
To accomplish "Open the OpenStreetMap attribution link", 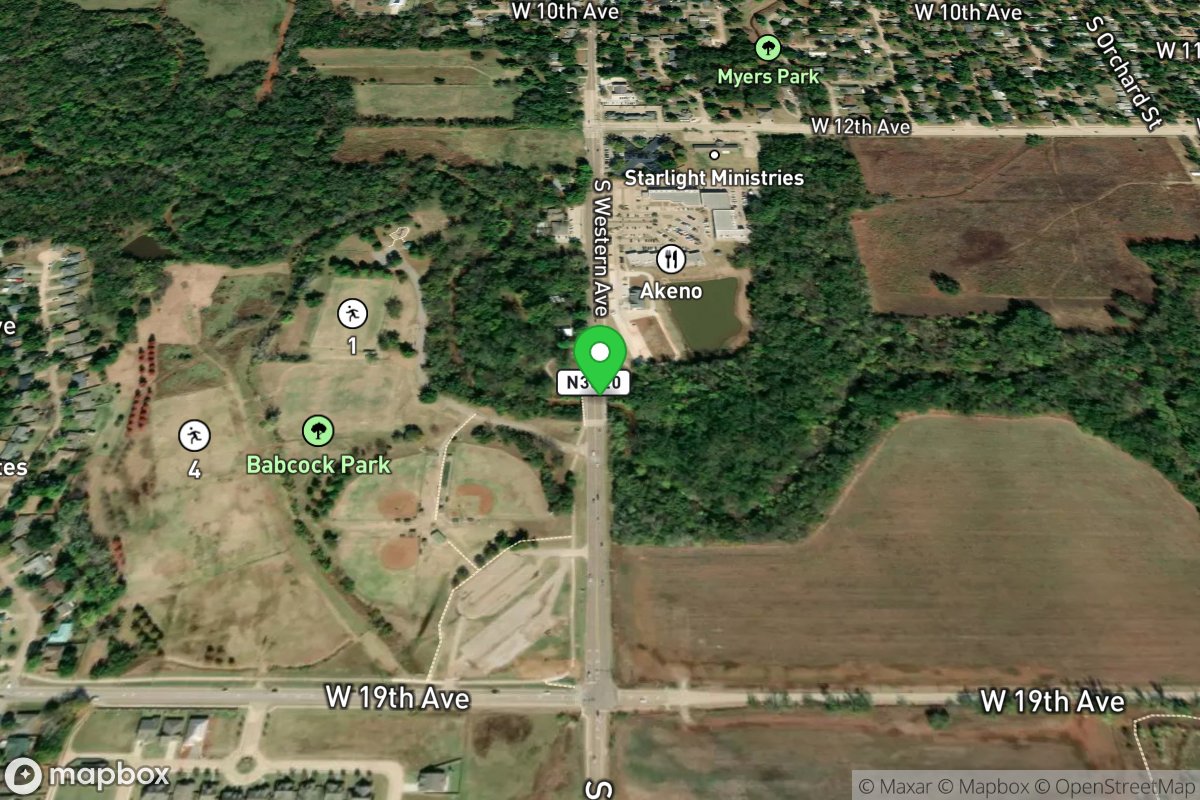I will pos(1132,785).
